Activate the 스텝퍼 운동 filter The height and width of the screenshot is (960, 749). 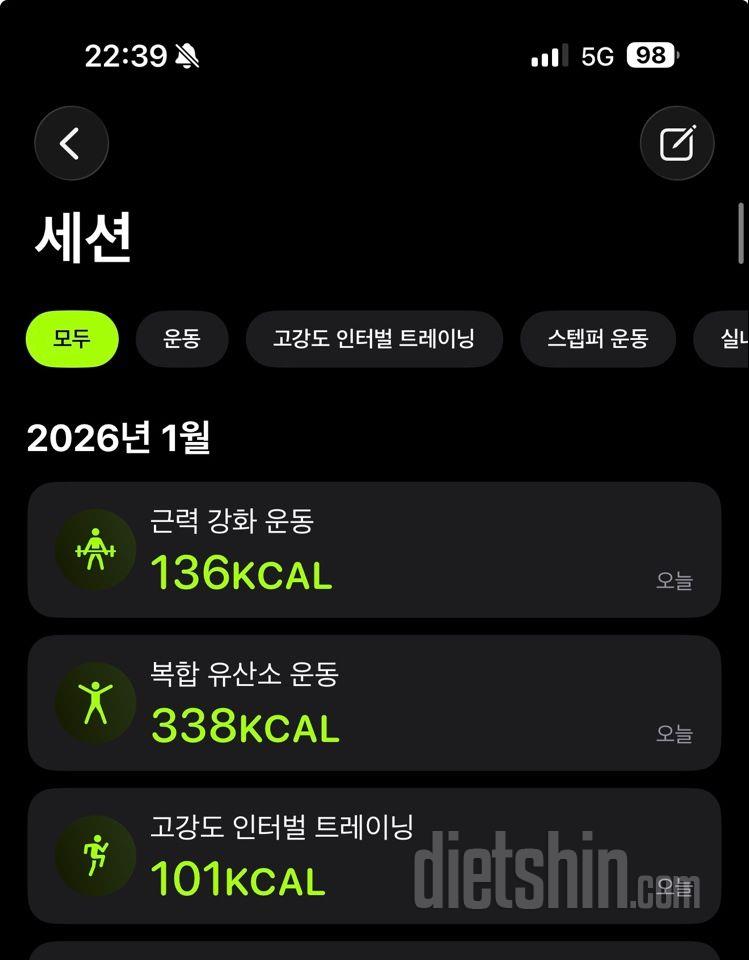598,339
